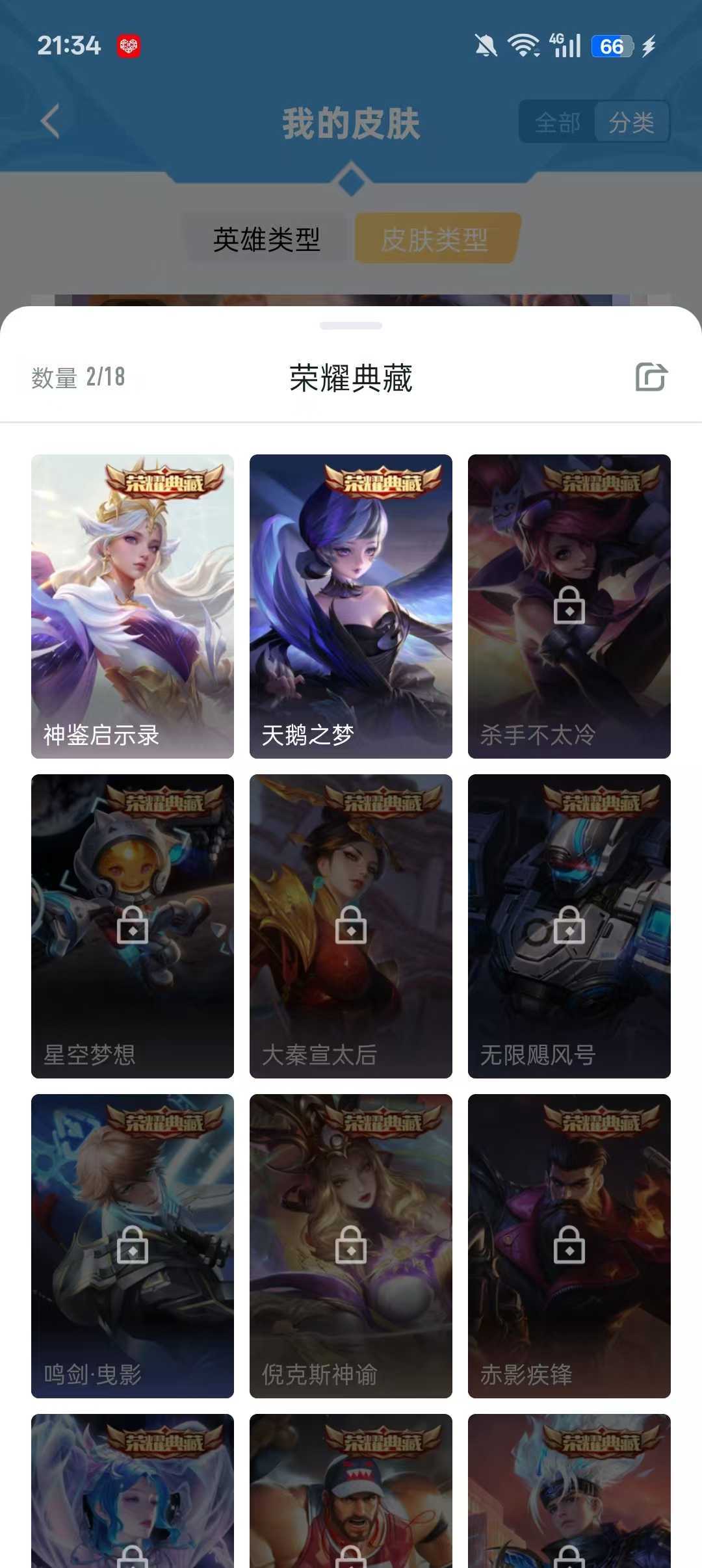Go back using the top-left arrow
Viewport: 702px width, 1568px height.
click(51, 122)
